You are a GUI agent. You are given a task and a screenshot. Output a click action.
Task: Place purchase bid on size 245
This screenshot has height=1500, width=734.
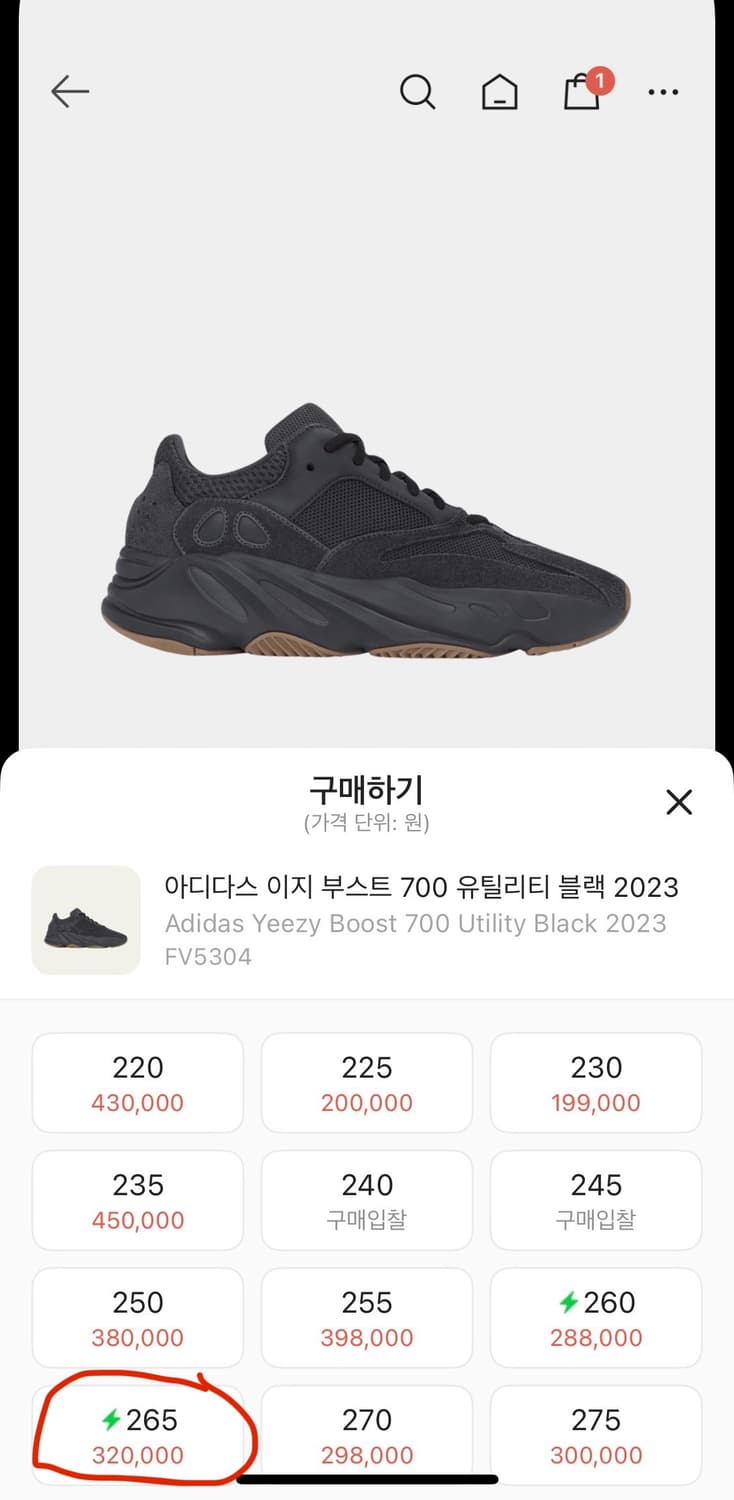[596, 1200]
